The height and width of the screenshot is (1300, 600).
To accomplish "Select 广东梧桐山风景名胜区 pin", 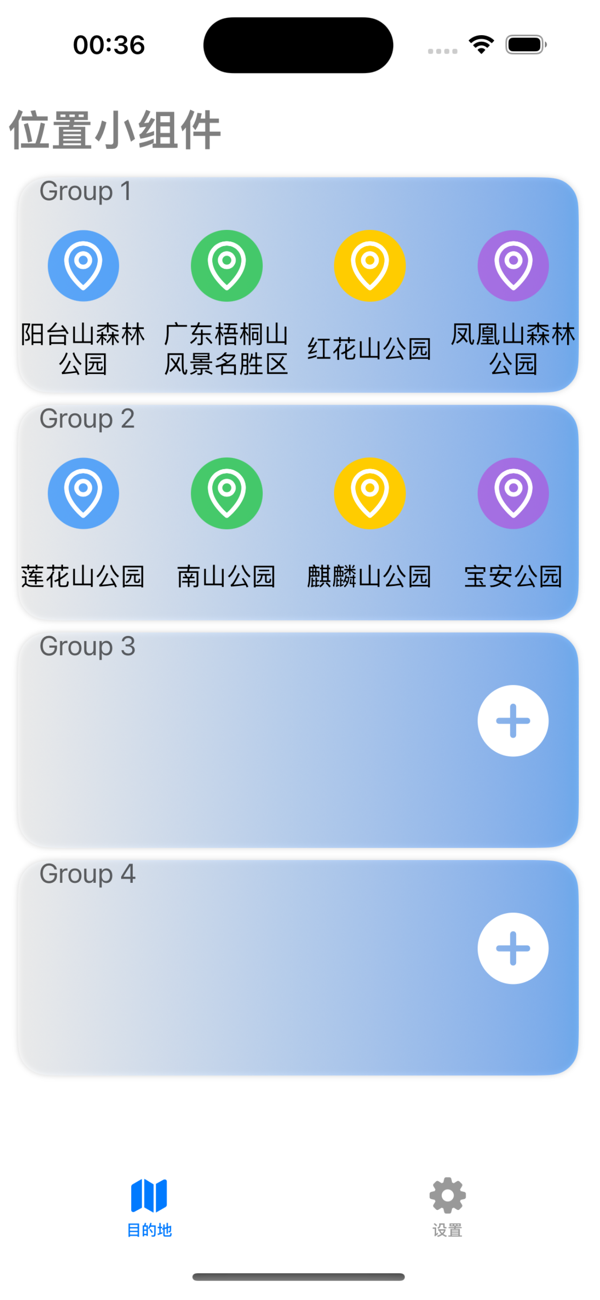I will point(227,266).
